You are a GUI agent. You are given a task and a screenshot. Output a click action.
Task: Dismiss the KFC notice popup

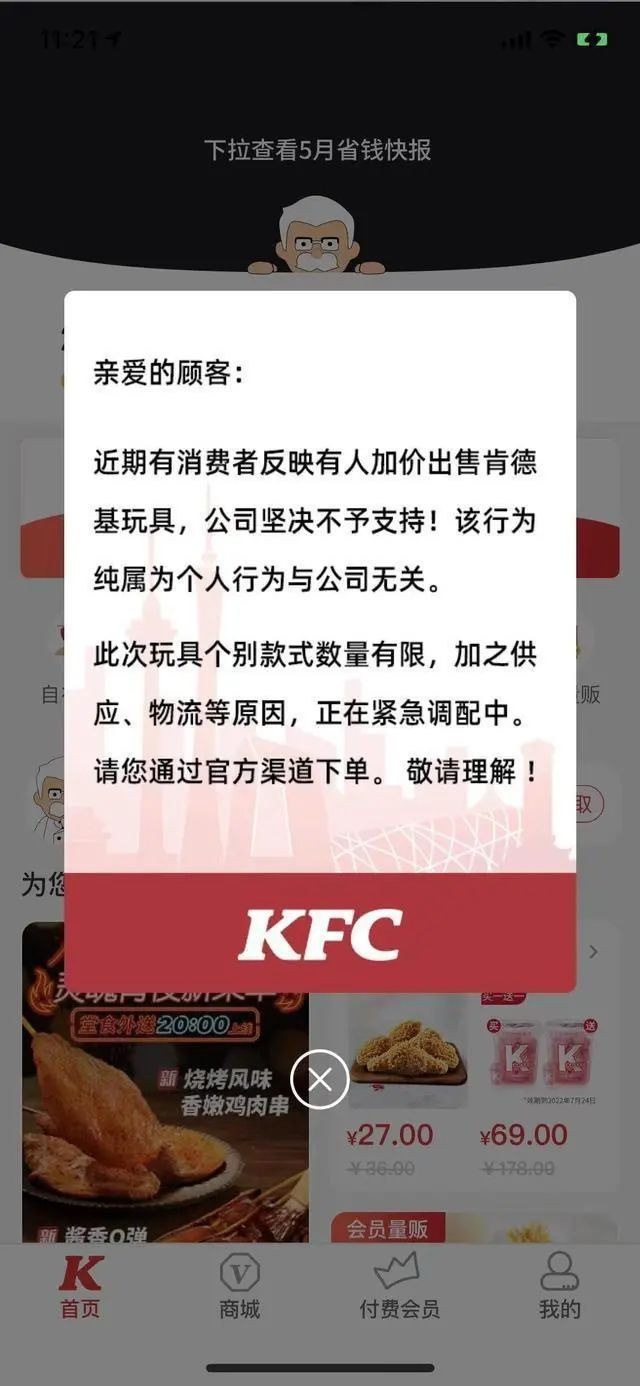pyautogui.click(x=319, y=1079)
